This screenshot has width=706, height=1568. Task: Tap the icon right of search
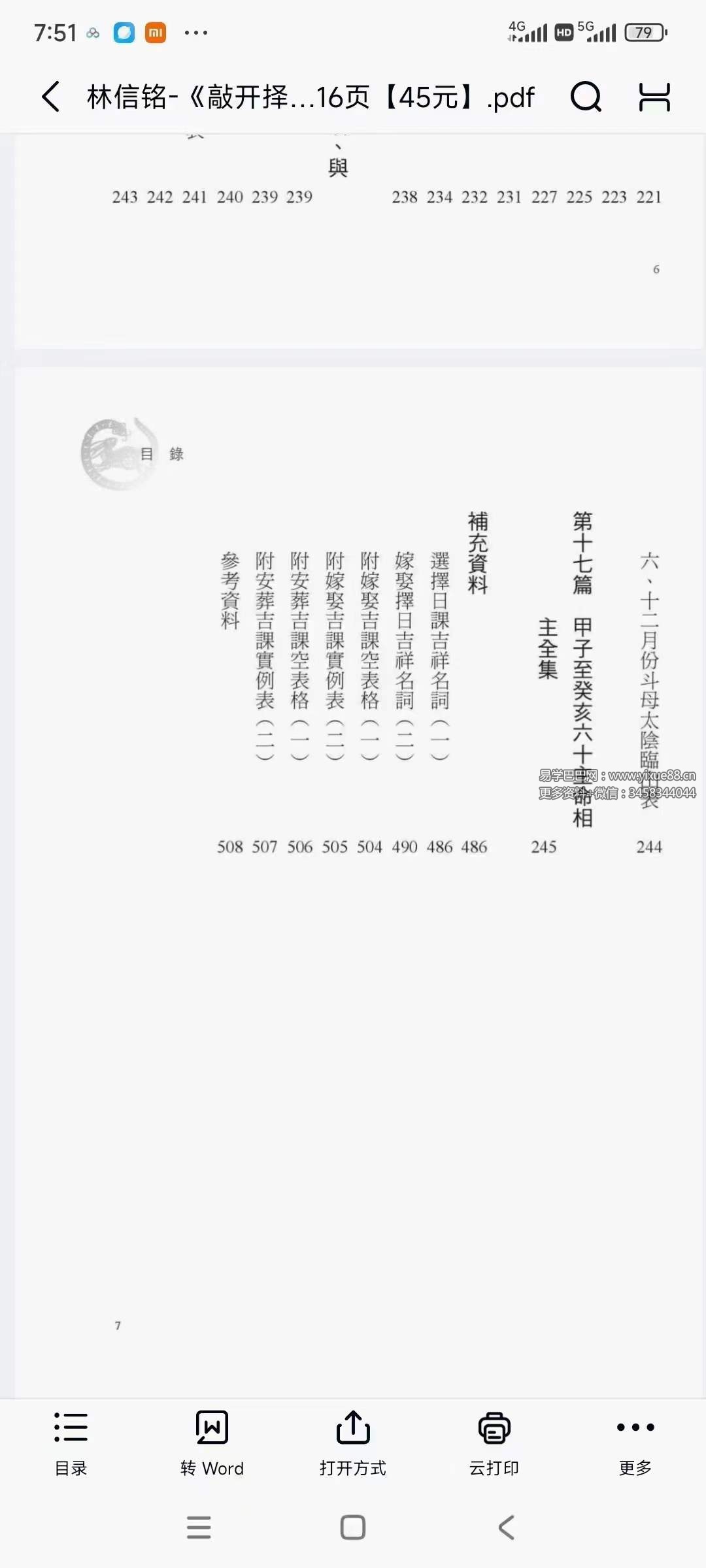[654, 97]
